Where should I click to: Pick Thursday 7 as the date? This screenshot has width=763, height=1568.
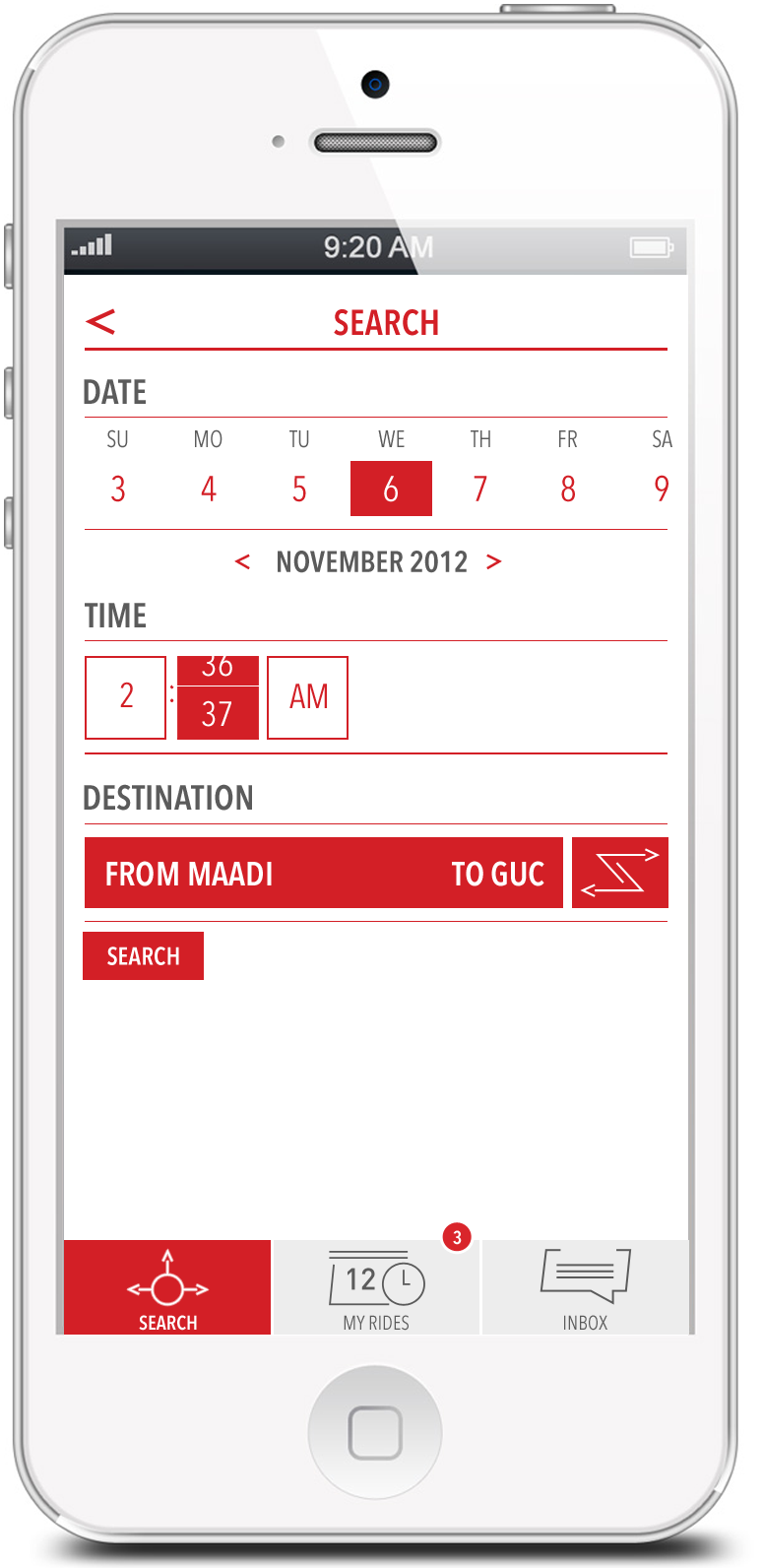coord(480,489)
